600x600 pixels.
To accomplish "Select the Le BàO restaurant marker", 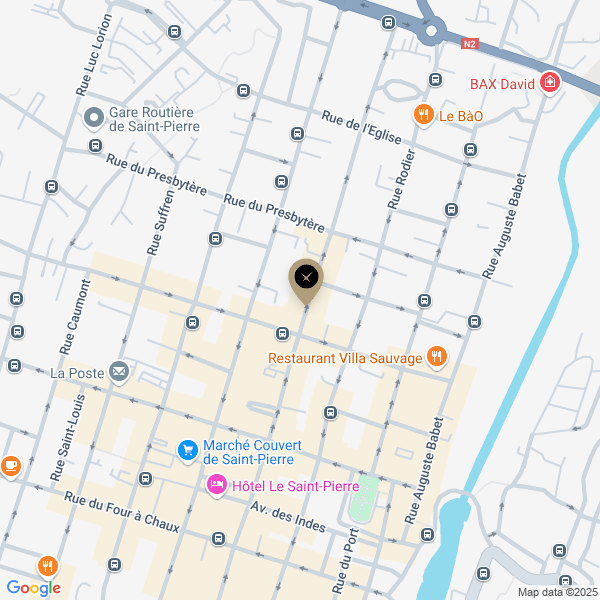I will (424, 115).
